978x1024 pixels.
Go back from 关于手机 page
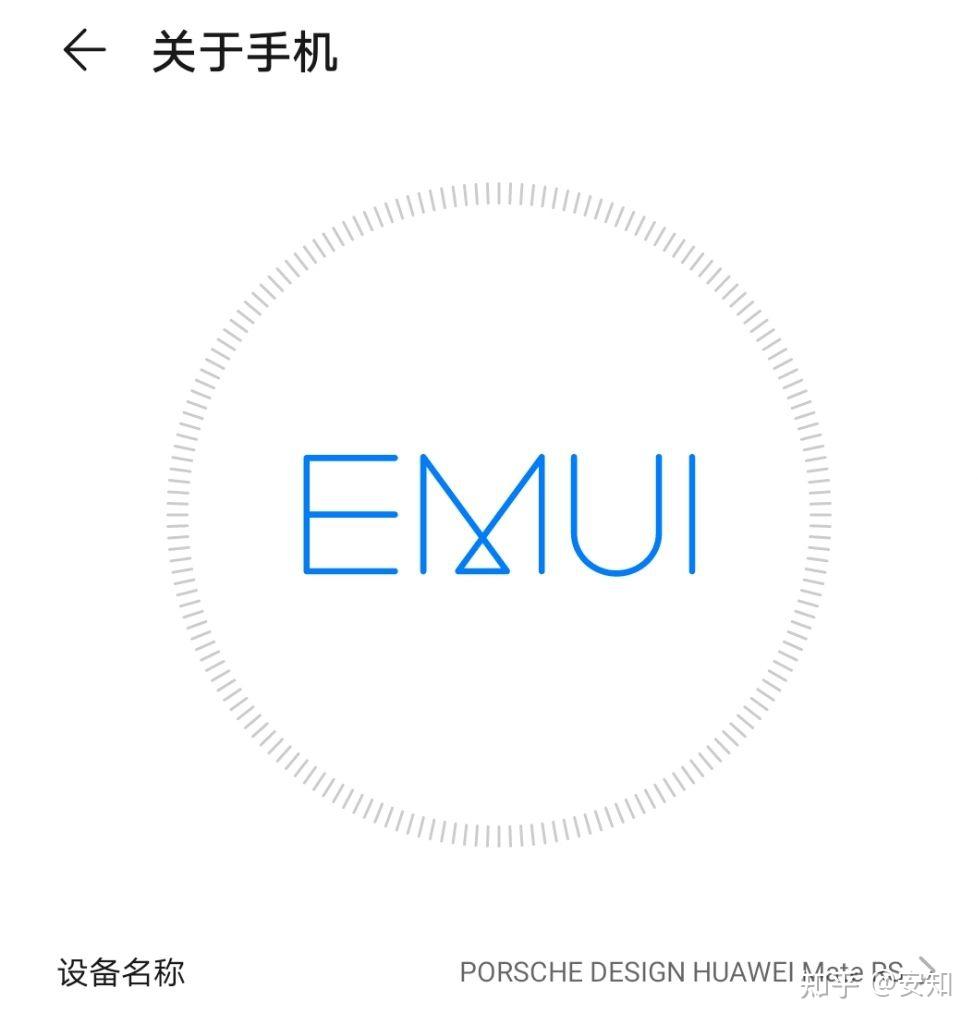click(x=84, y=51)
